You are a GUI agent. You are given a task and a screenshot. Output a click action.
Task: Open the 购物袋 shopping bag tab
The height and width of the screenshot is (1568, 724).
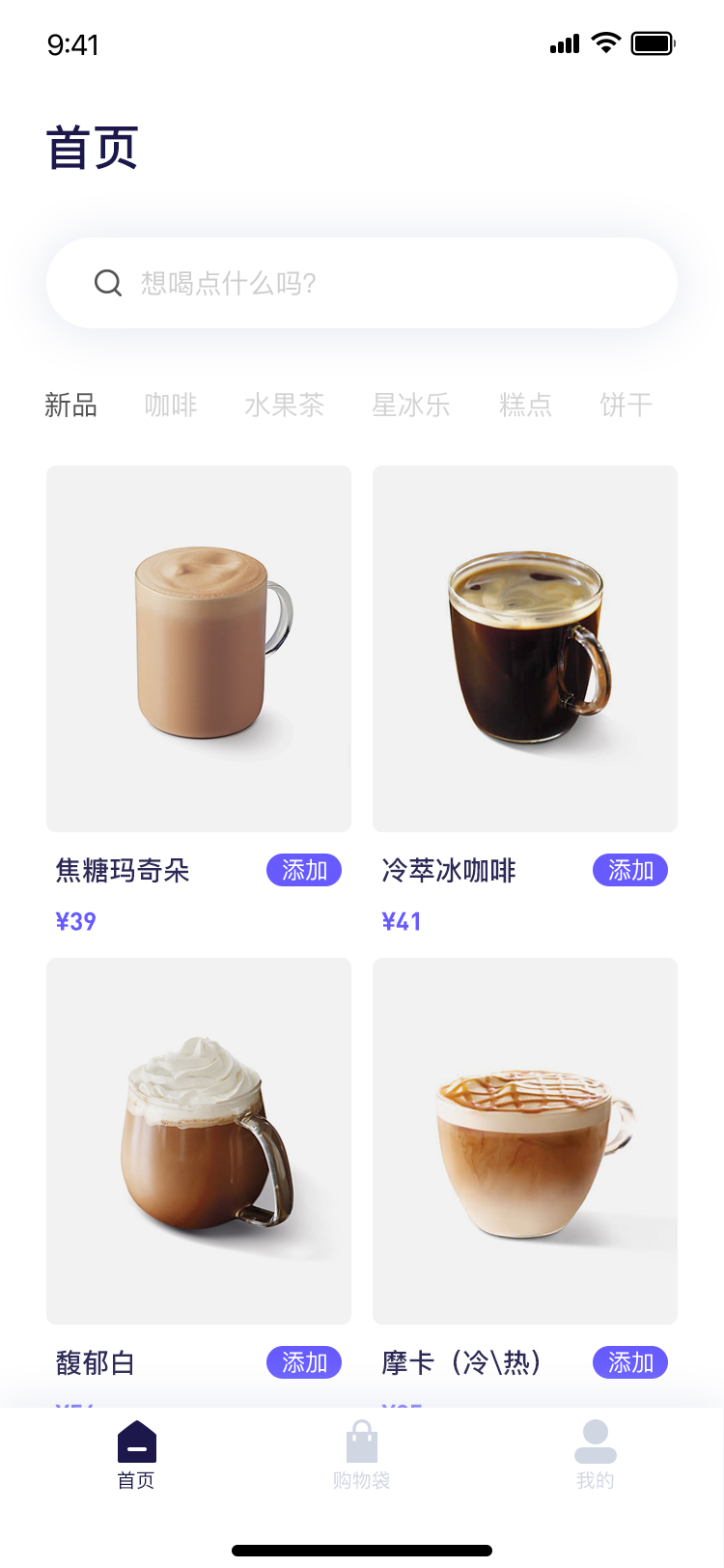pyautogui.click(x=362, y=1455)
